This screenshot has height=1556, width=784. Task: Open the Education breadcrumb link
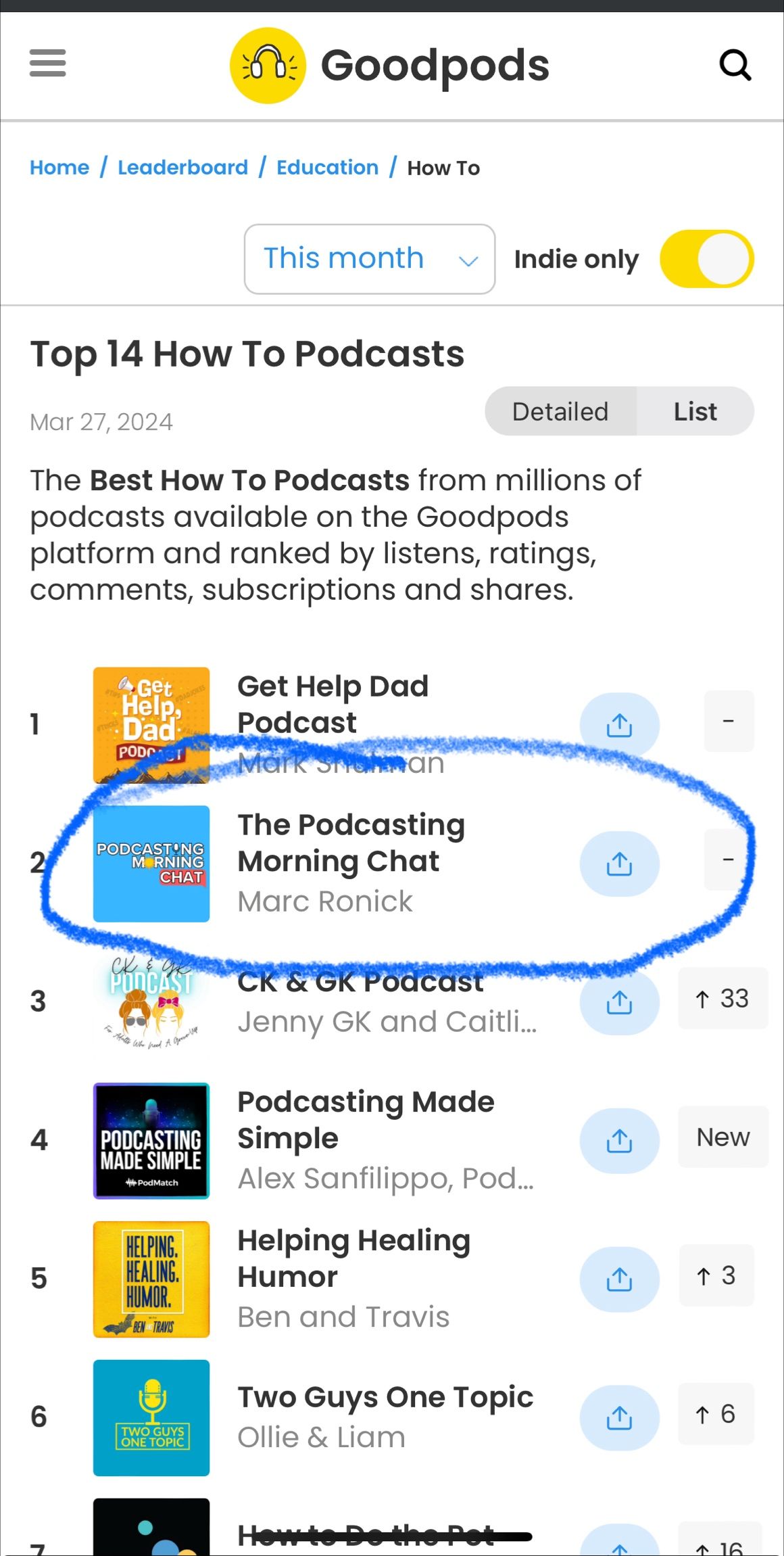[327, 167]
